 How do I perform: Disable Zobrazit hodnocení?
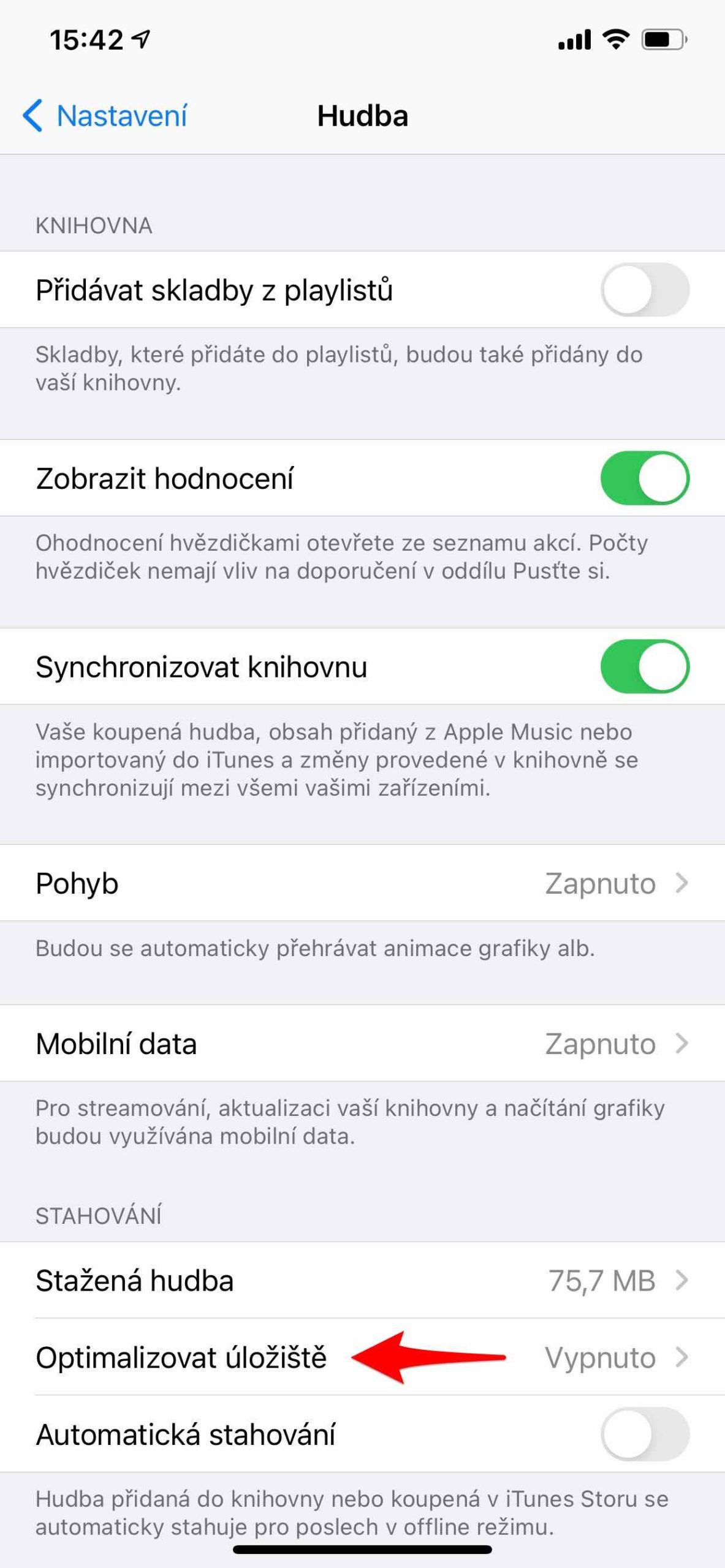[x=647, y=478]
